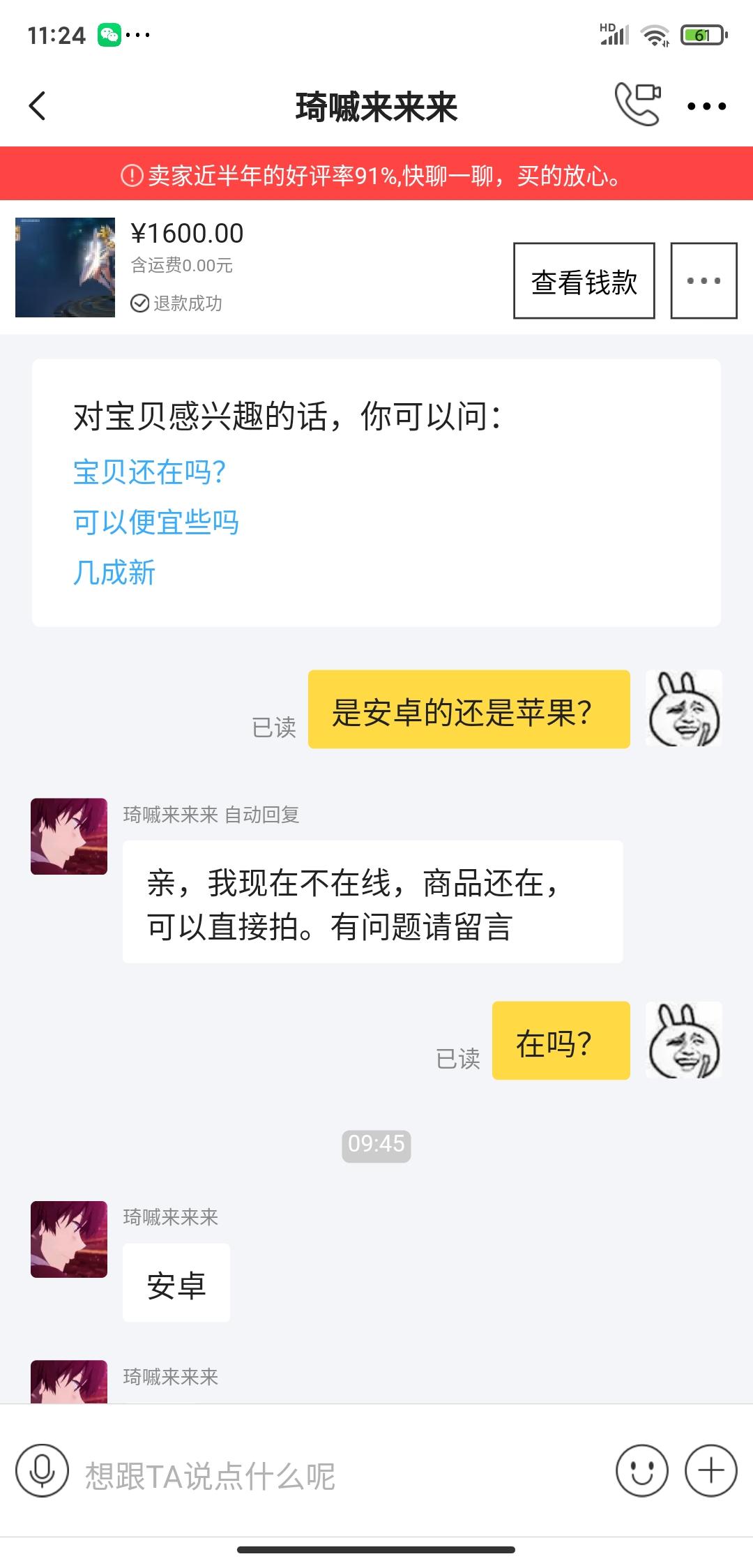Screen dimensions: 753x1568
Task: Open the ¥1600.00 product thumbnail
Action: pos(66,267)
